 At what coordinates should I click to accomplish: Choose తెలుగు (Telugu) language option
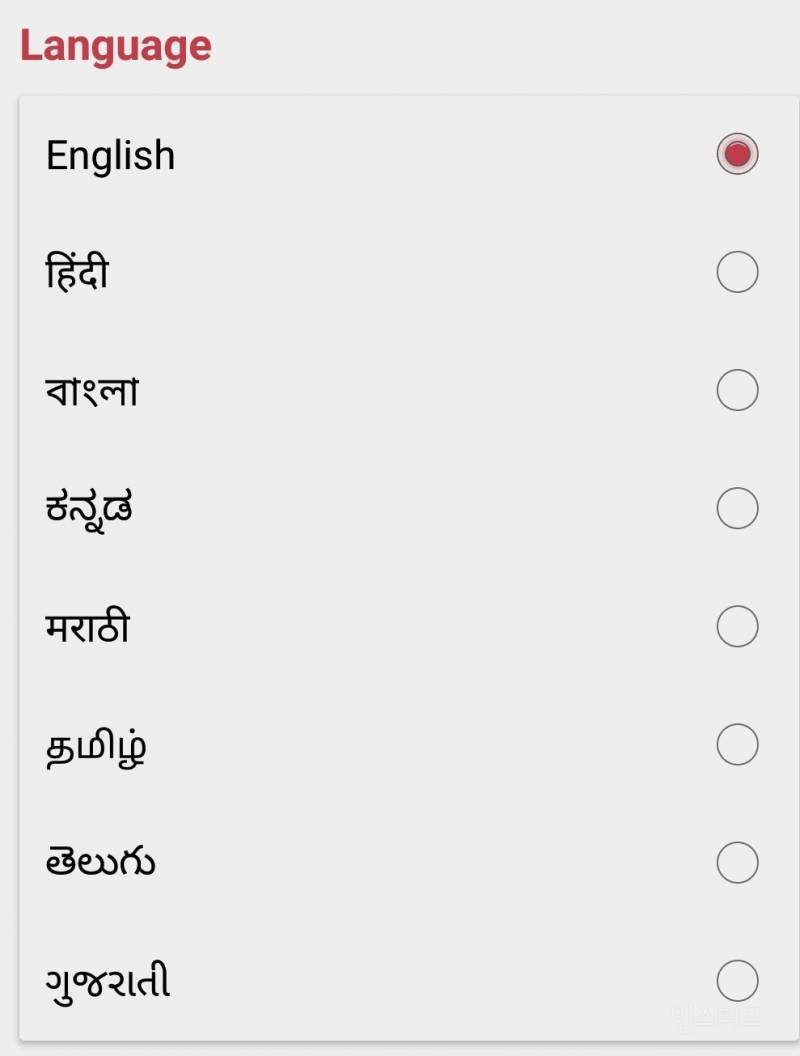pos(737,863)
